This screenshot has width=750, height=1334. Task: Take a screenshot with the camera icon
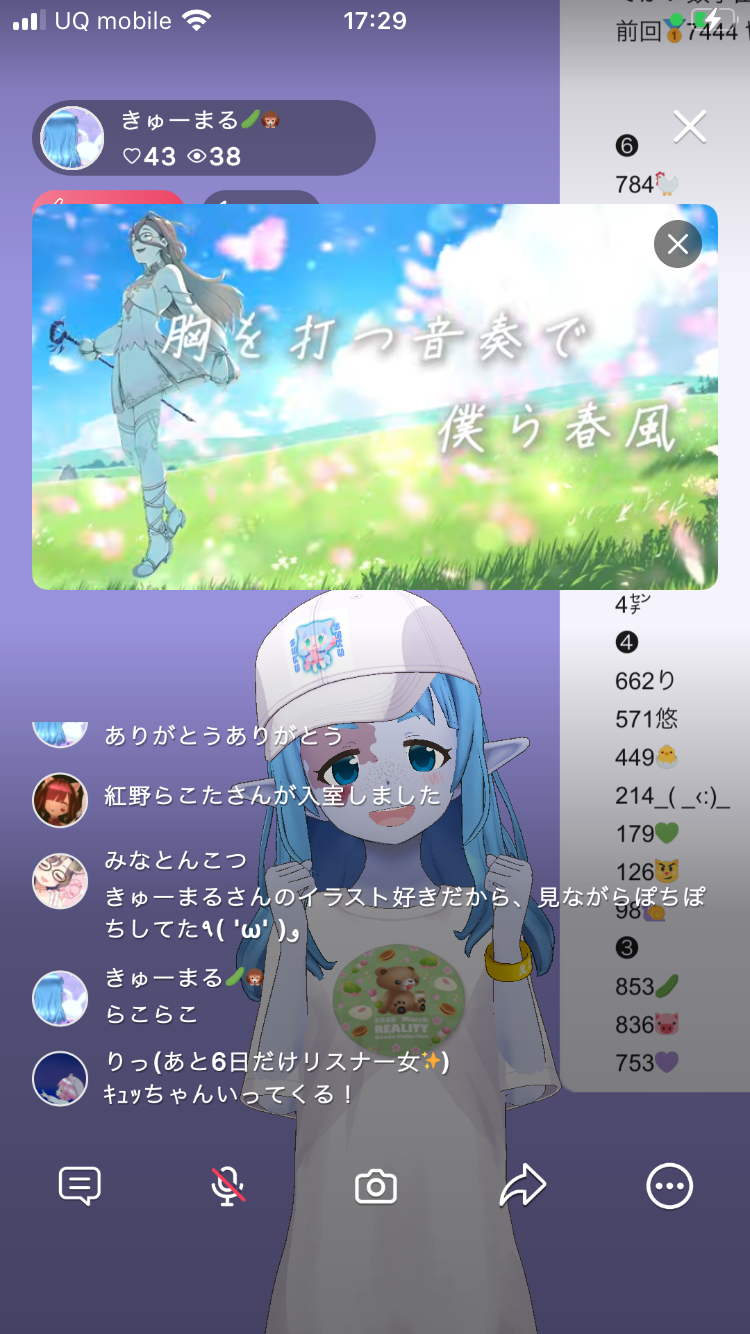376,1187
